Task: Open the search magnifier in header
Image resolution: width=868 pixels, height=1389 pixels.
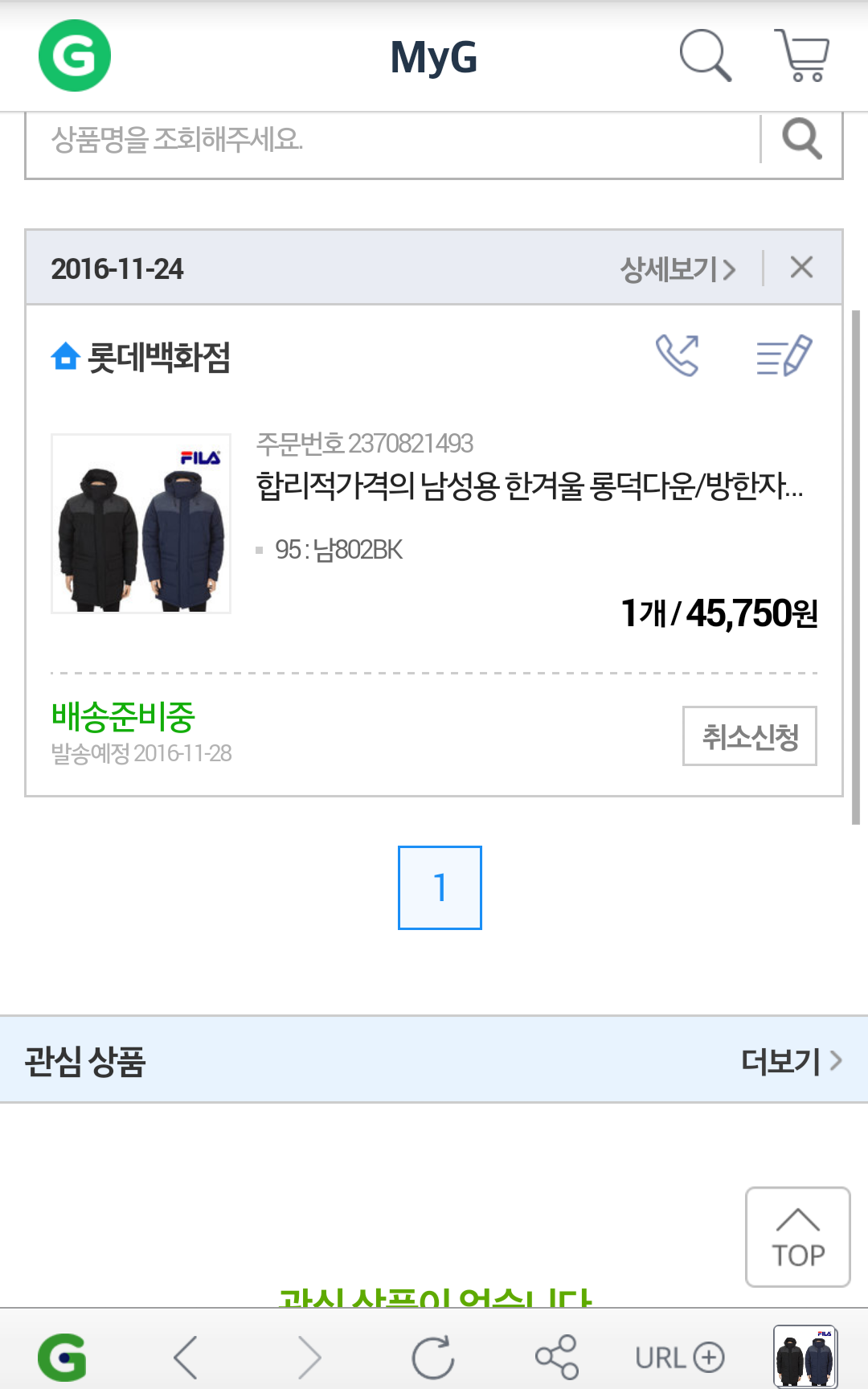Action: click(x=705, y=55)
